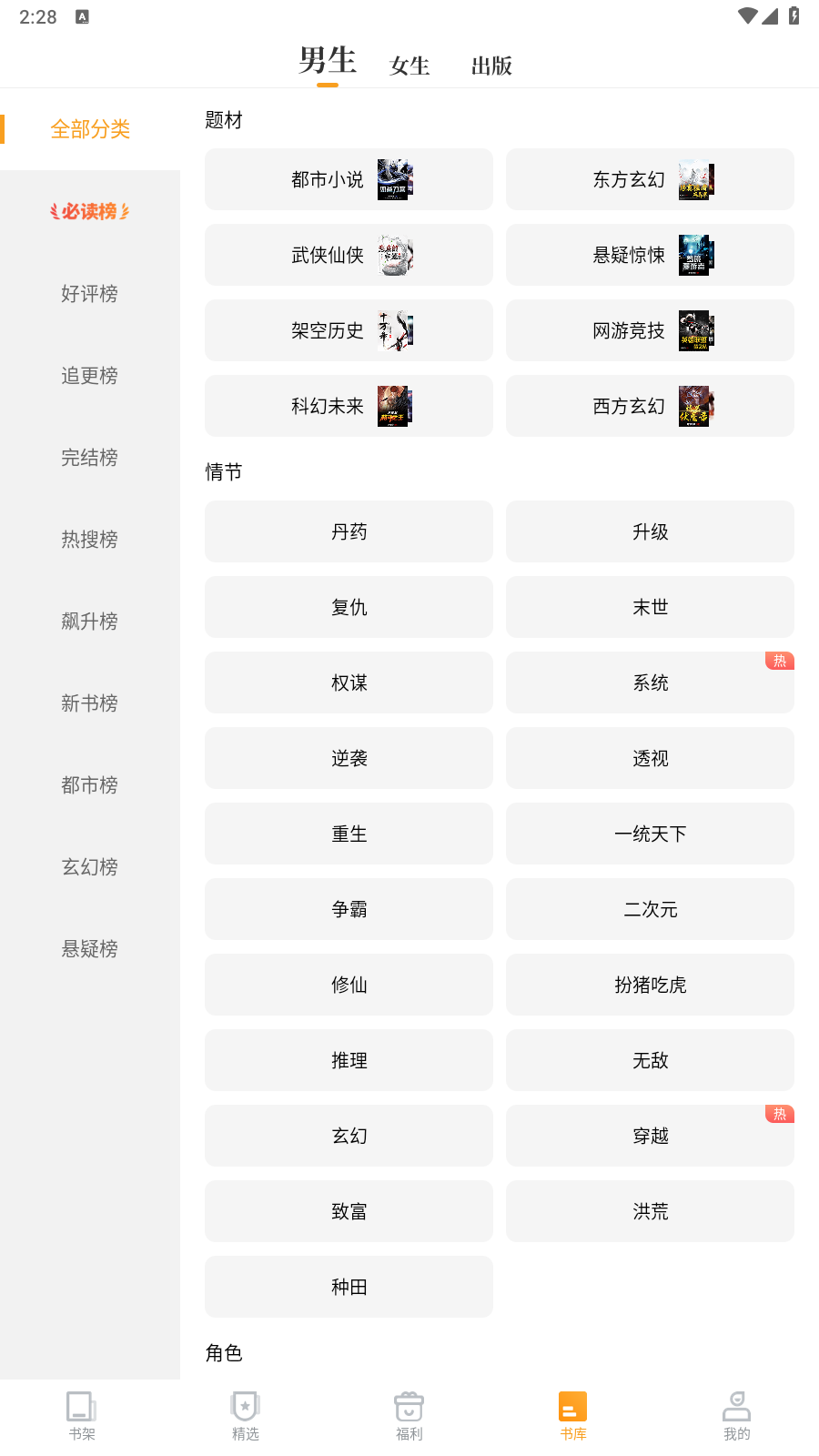This screenshot has width=819, height=1456.
Task: Open the 科幻未来 category
Action: pos(349,406)
